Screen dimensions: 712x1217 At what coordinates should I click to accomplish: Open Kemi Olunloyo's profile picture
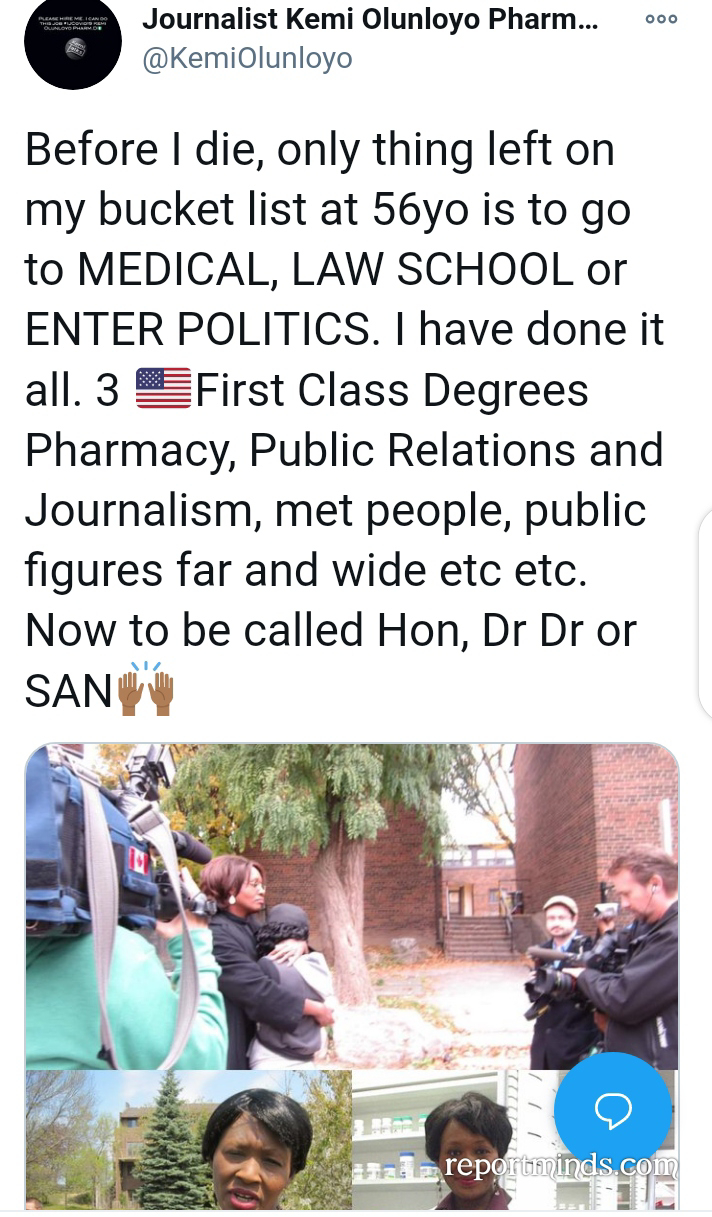[72, 43]
